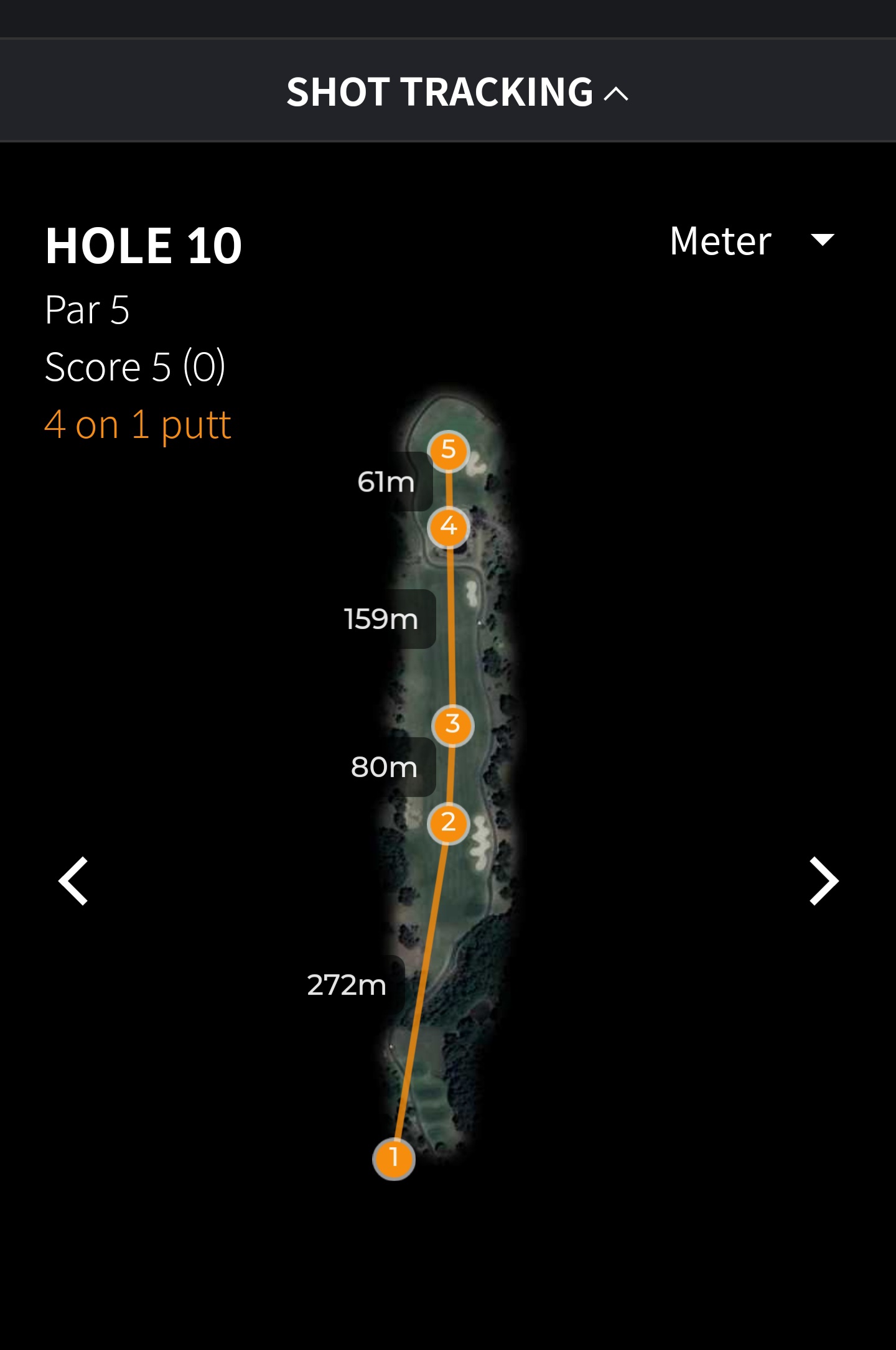896x1350 pixels.
Task: Collapse the Shot Tracking section
Action: 457,92
